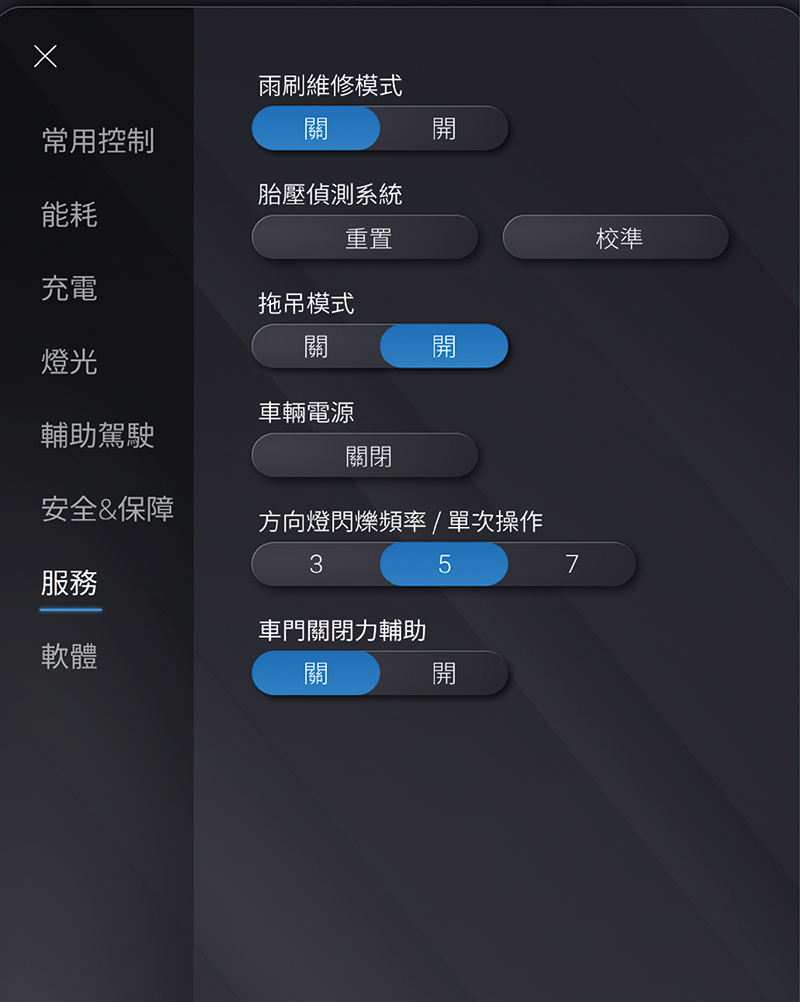Set 拖吊模式 to 關
This screenshot has width=800, height=1002.
[x=316, y=346]
